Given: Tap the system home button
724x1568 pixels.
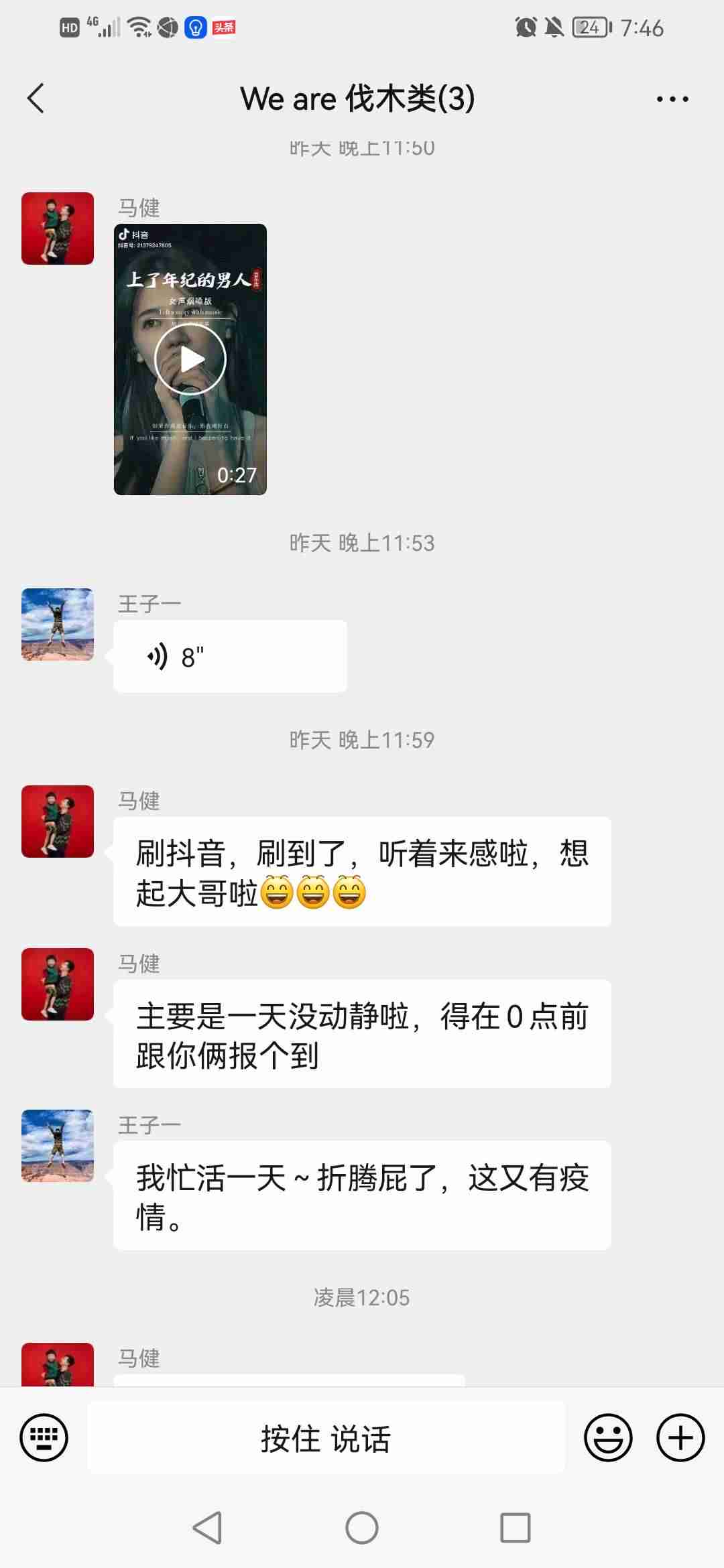Looking at the screenshot, I should click(x=362, y=1528).
